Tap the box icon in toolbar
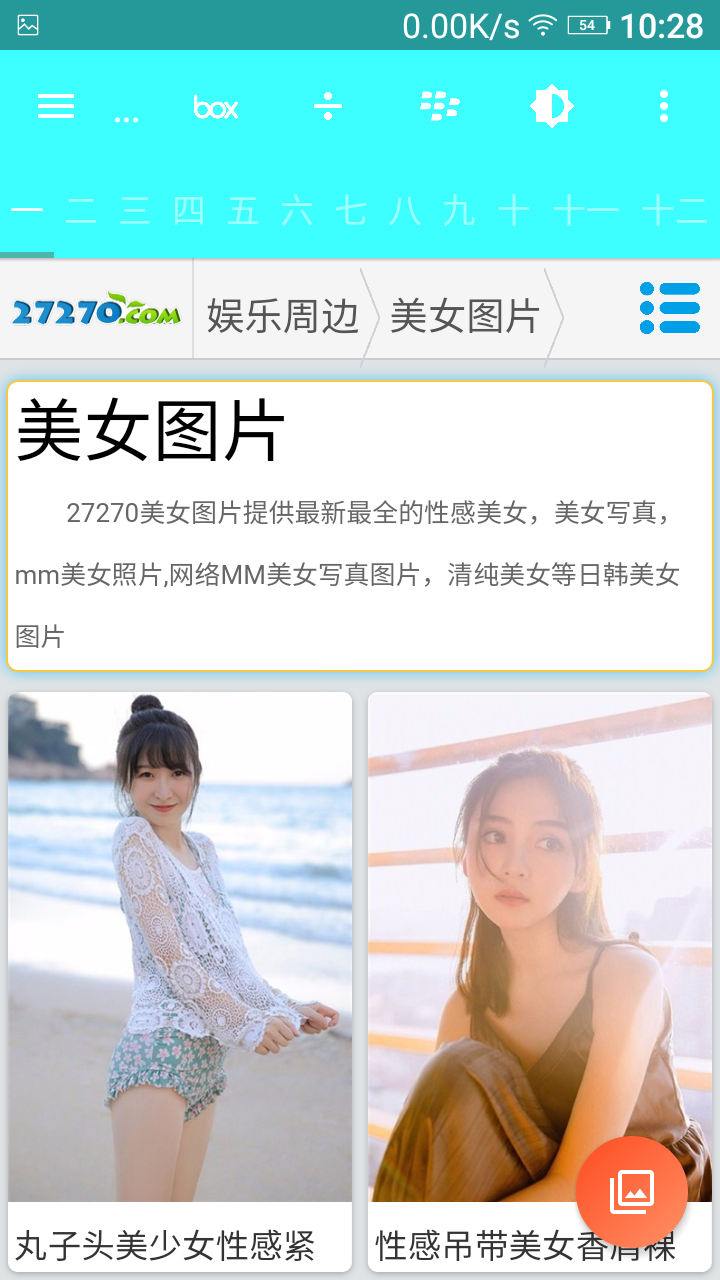The height and width of the screenshot is (1280, 720). [216, 107]
